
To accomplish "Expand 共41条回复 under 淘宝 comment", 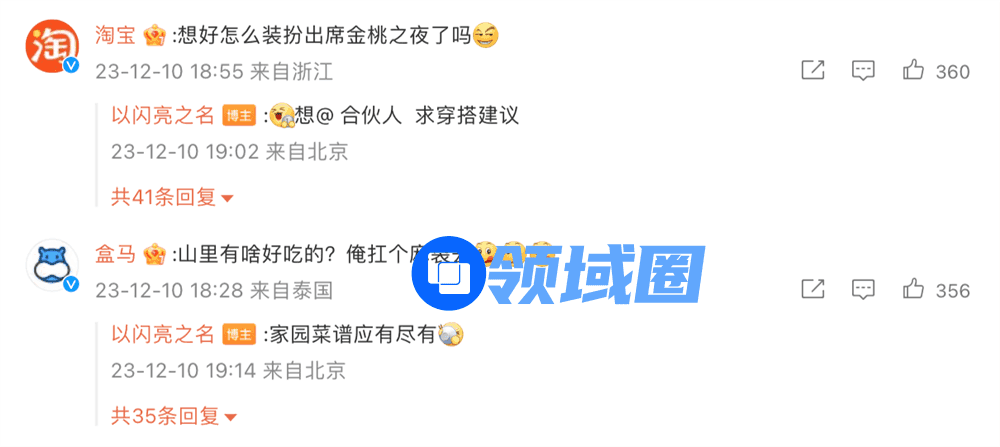I will [x=171, y=197].
